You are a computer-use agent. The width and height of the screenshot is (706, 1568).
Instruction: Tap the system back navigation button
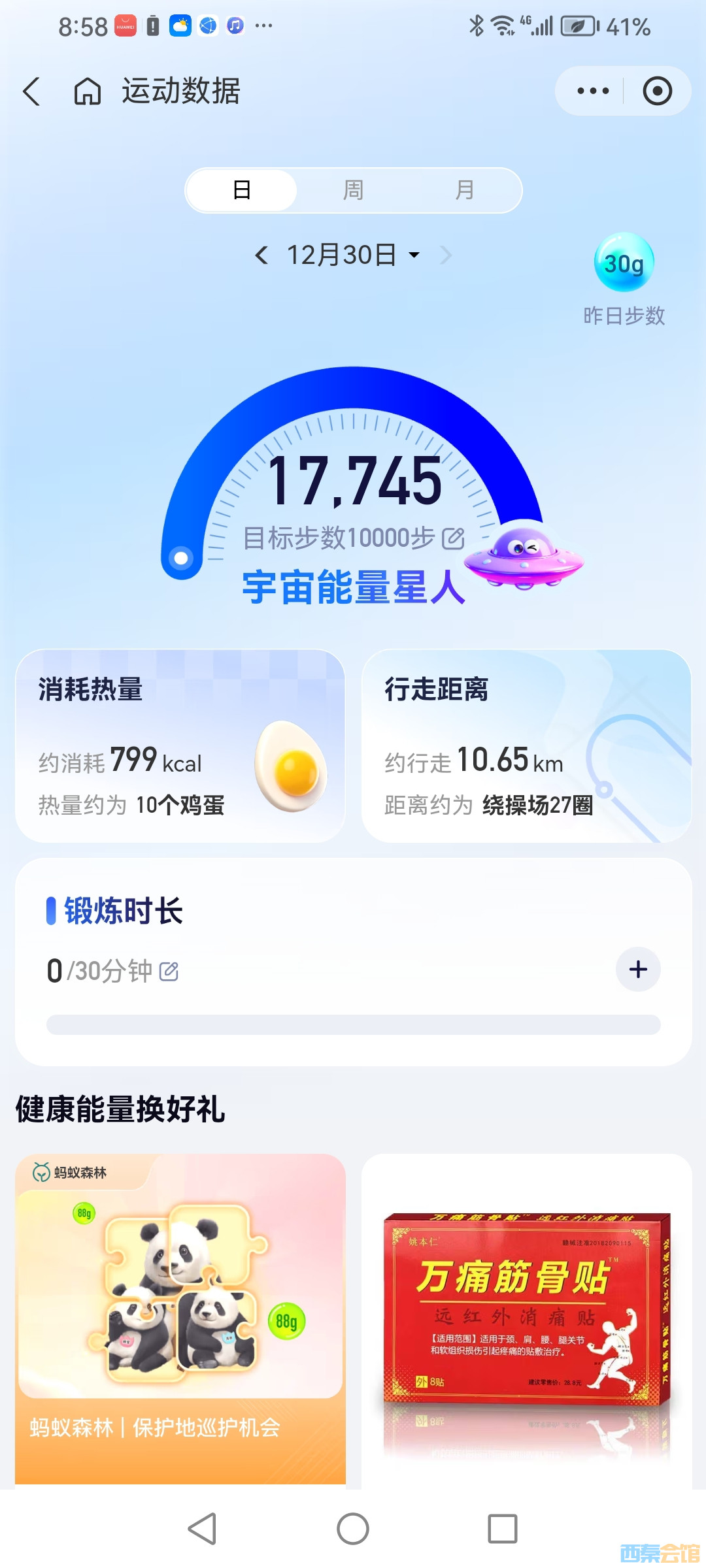click(202, 1529)
